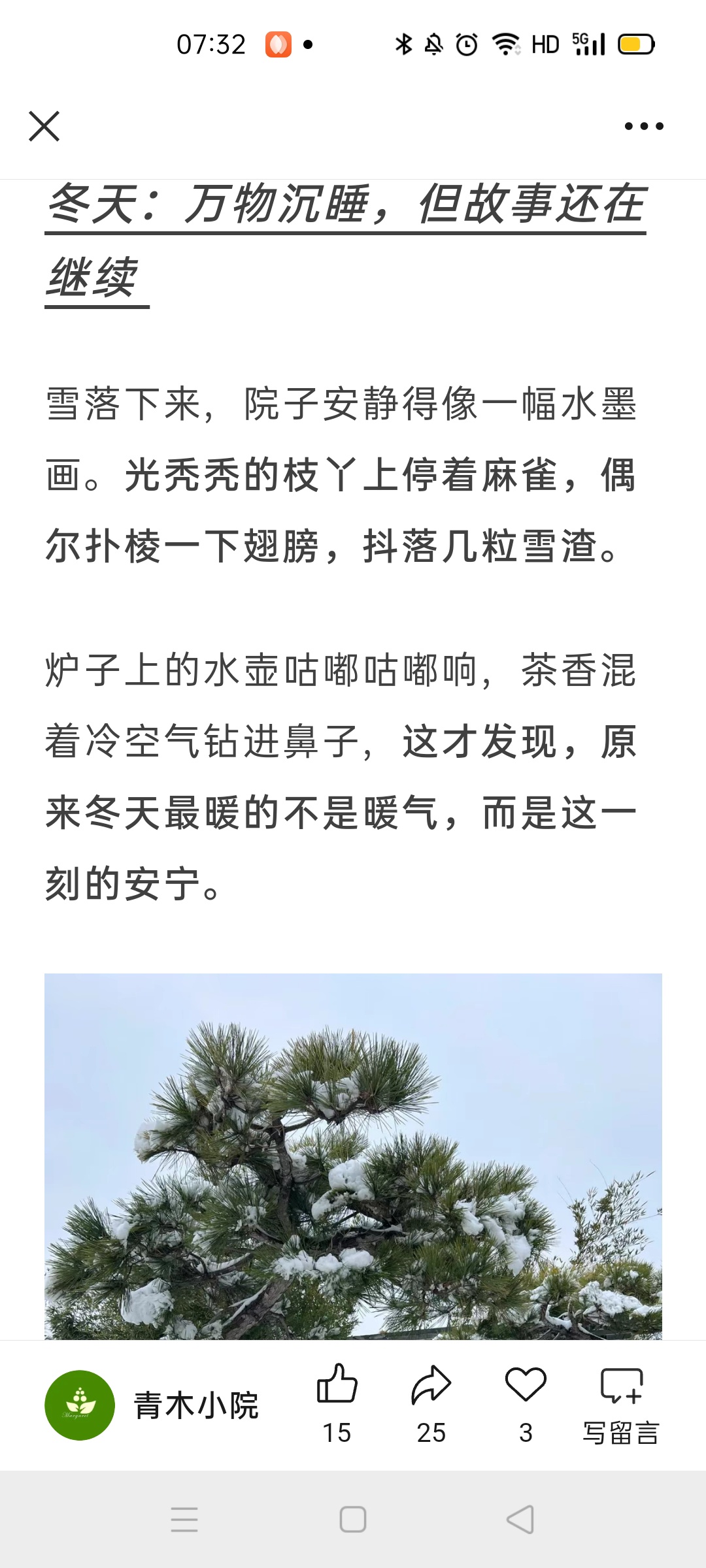The width and height of the screenshot is (706, 1568).
Task: Open the three-dot more options menu
Action: pyautogui.click(x=643, y=126)
